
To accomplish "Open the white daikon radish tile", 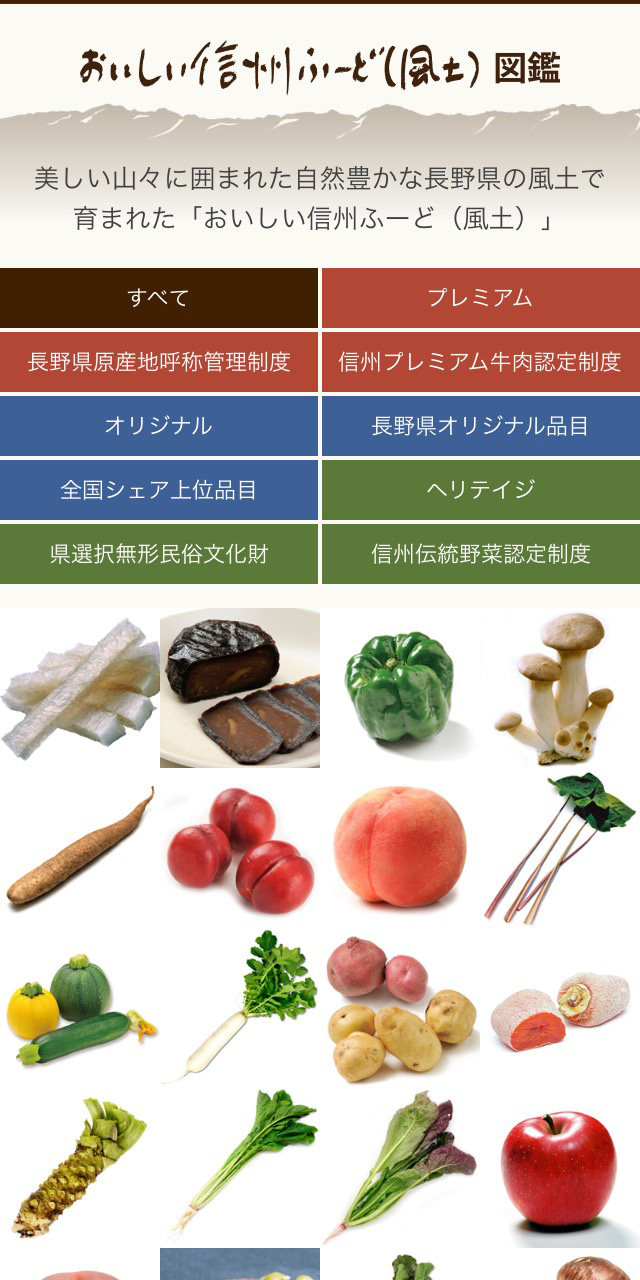I will (x=240, y=1008).
